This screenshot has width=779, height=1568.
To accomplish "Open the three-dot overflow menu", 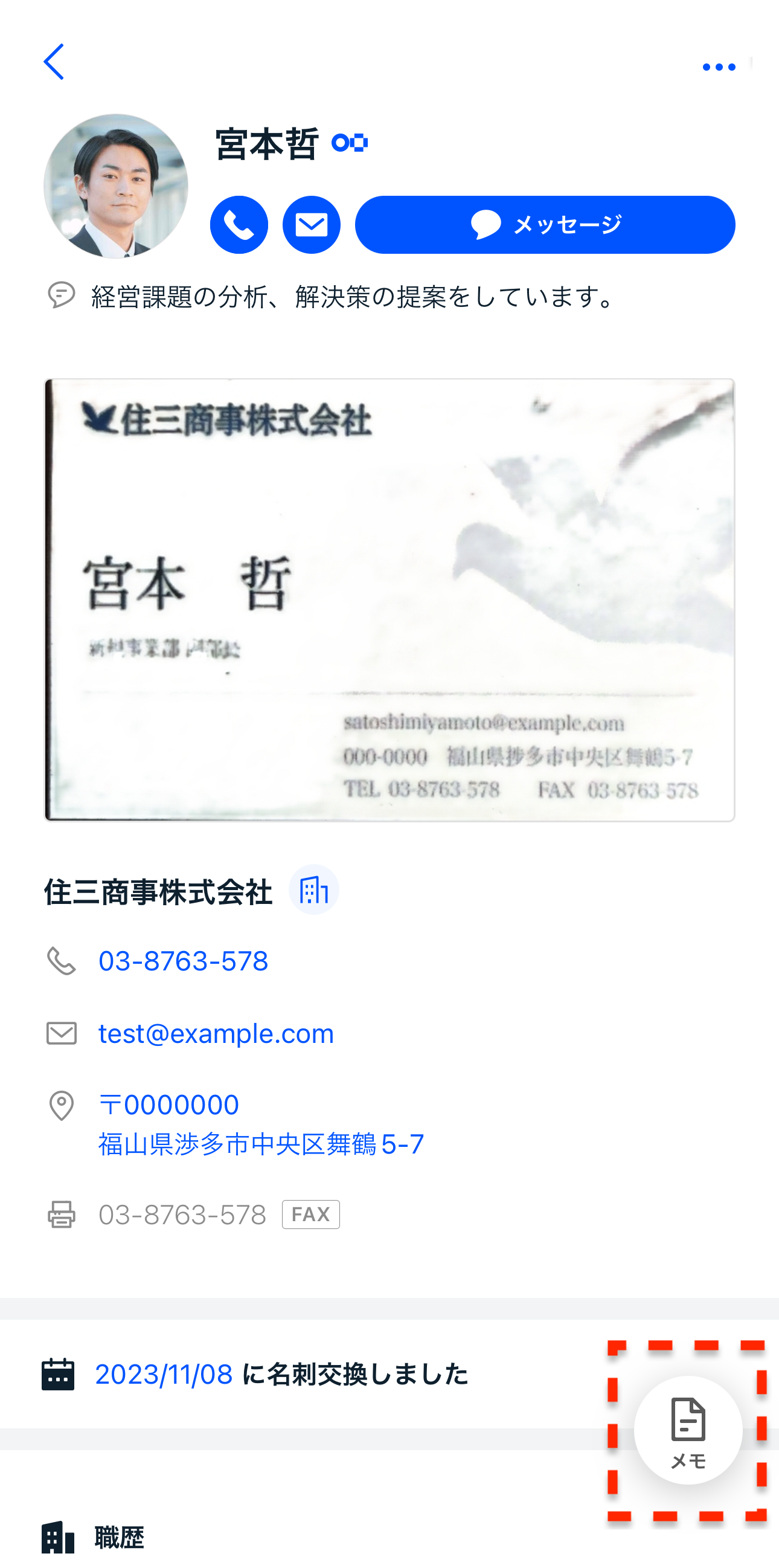I will pyautogui.click(x=719, y=67).
